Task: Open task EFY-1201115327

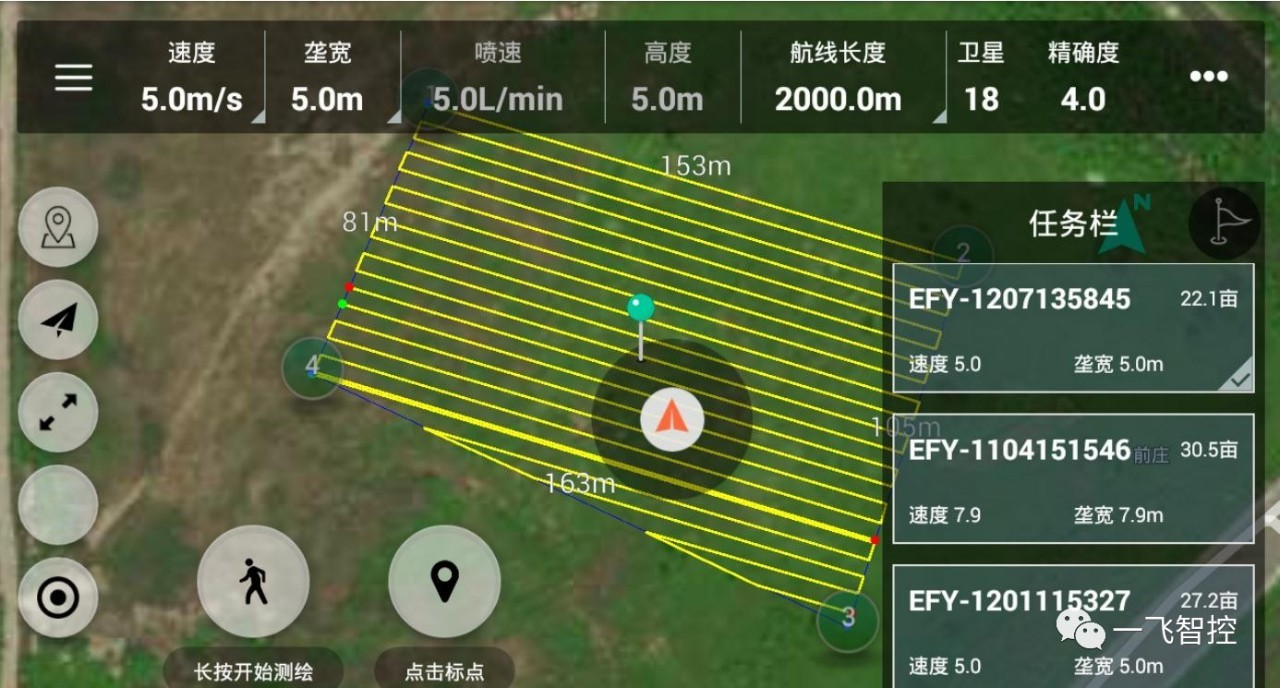Action: click(x=1072, y=625)
